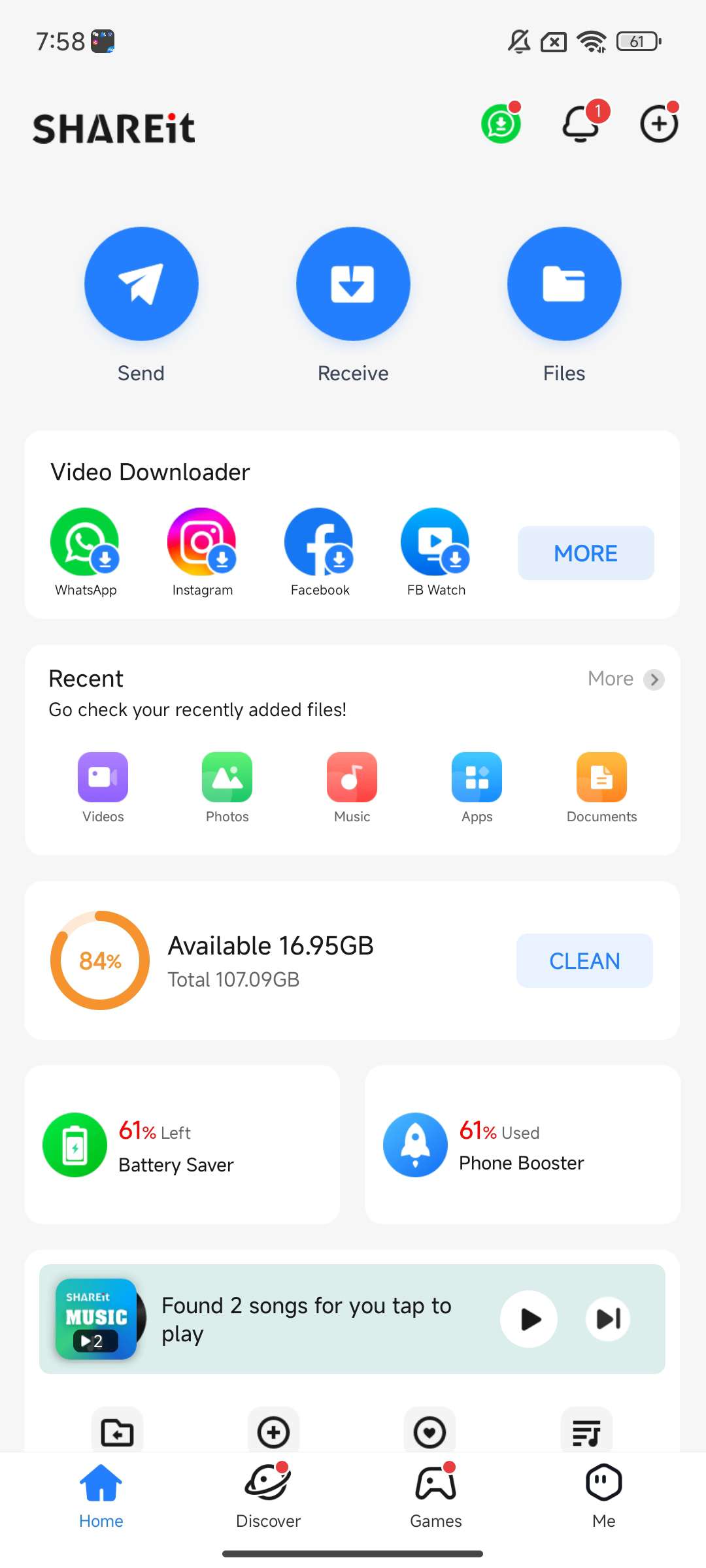
Task: View more recent files
Action: [x=626, y=679]
